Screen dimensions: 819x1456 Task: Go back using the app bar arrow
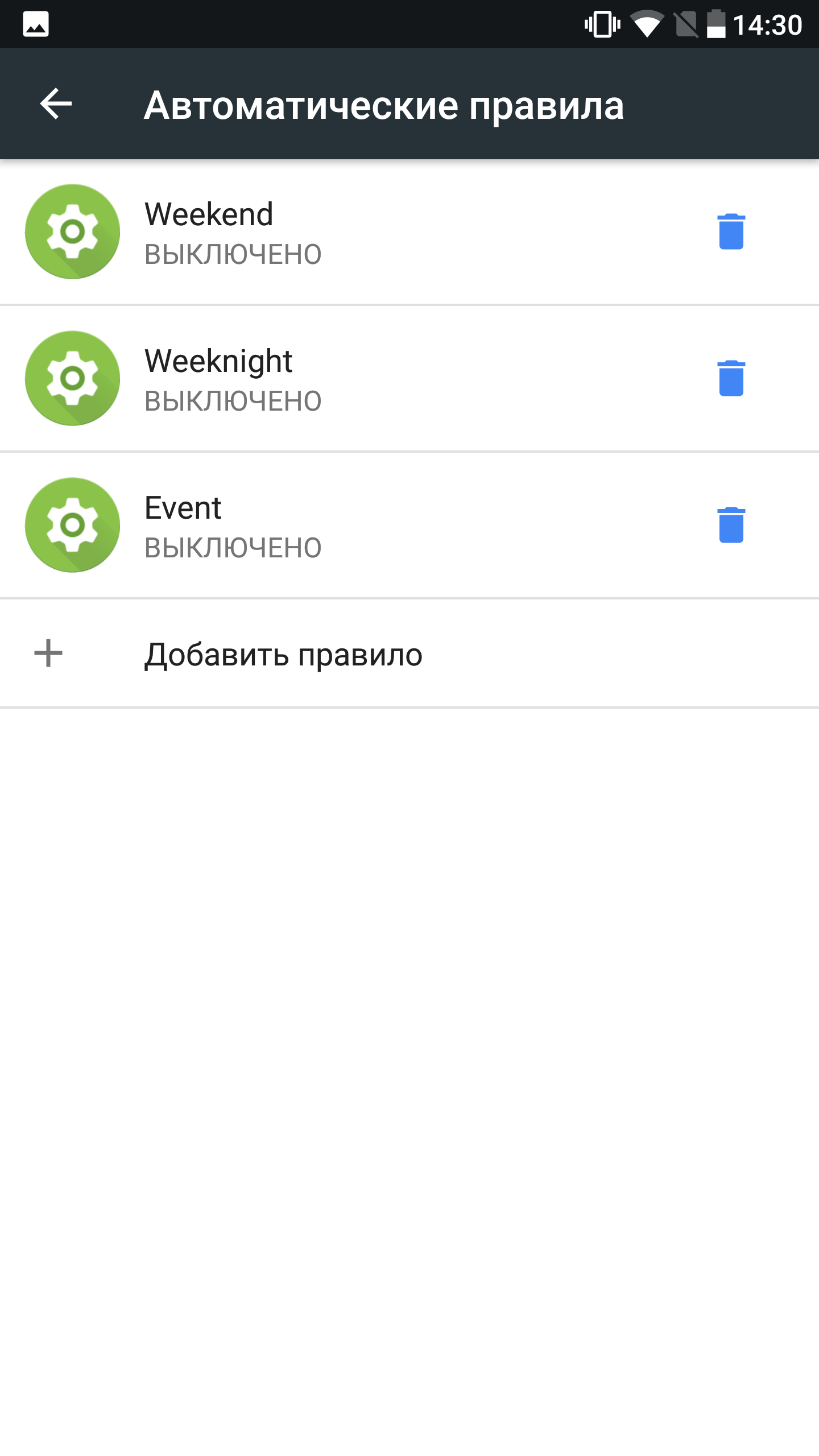point(56,104)
